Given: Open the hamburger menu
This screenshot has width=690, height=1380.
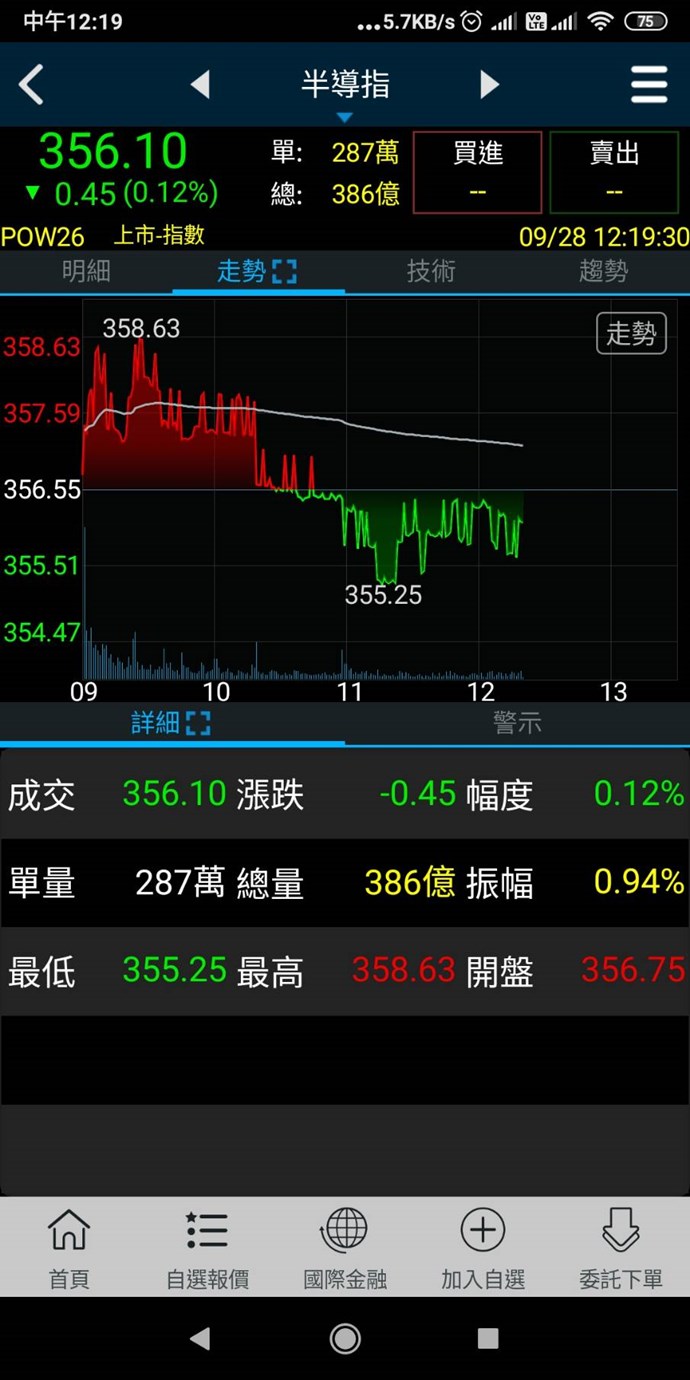Looking at the screenshot, I should [x=649, y=85].
